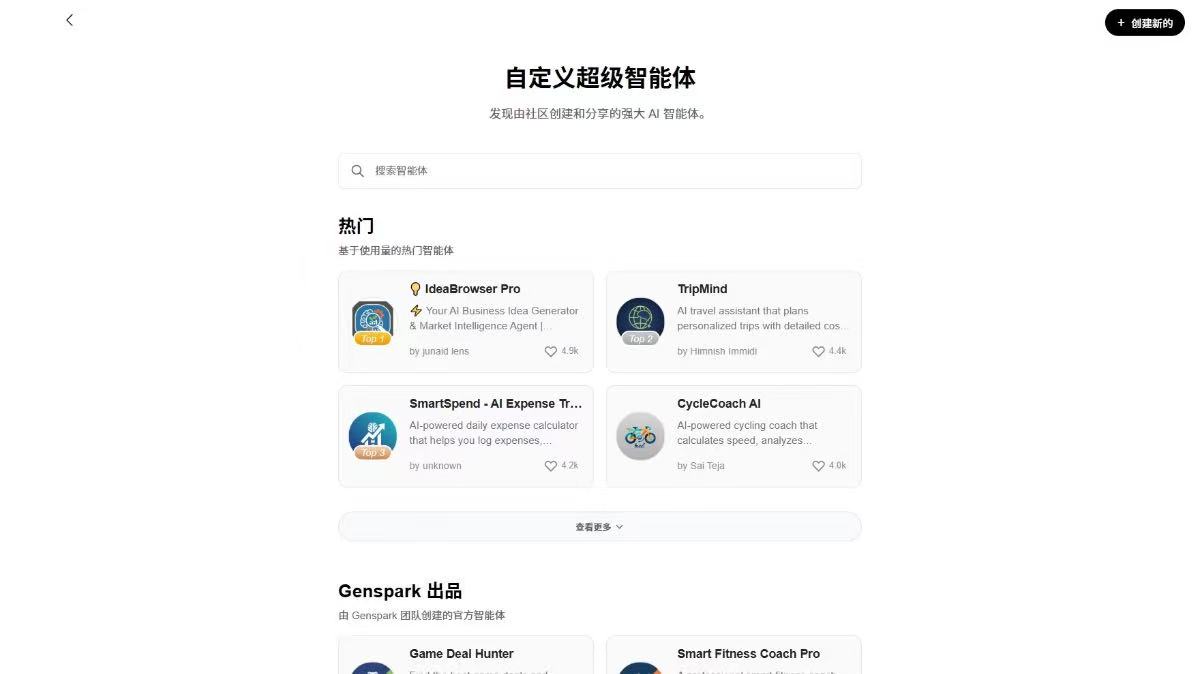
Task: Tap the 创建新的 button
Action: (1144, 23)
